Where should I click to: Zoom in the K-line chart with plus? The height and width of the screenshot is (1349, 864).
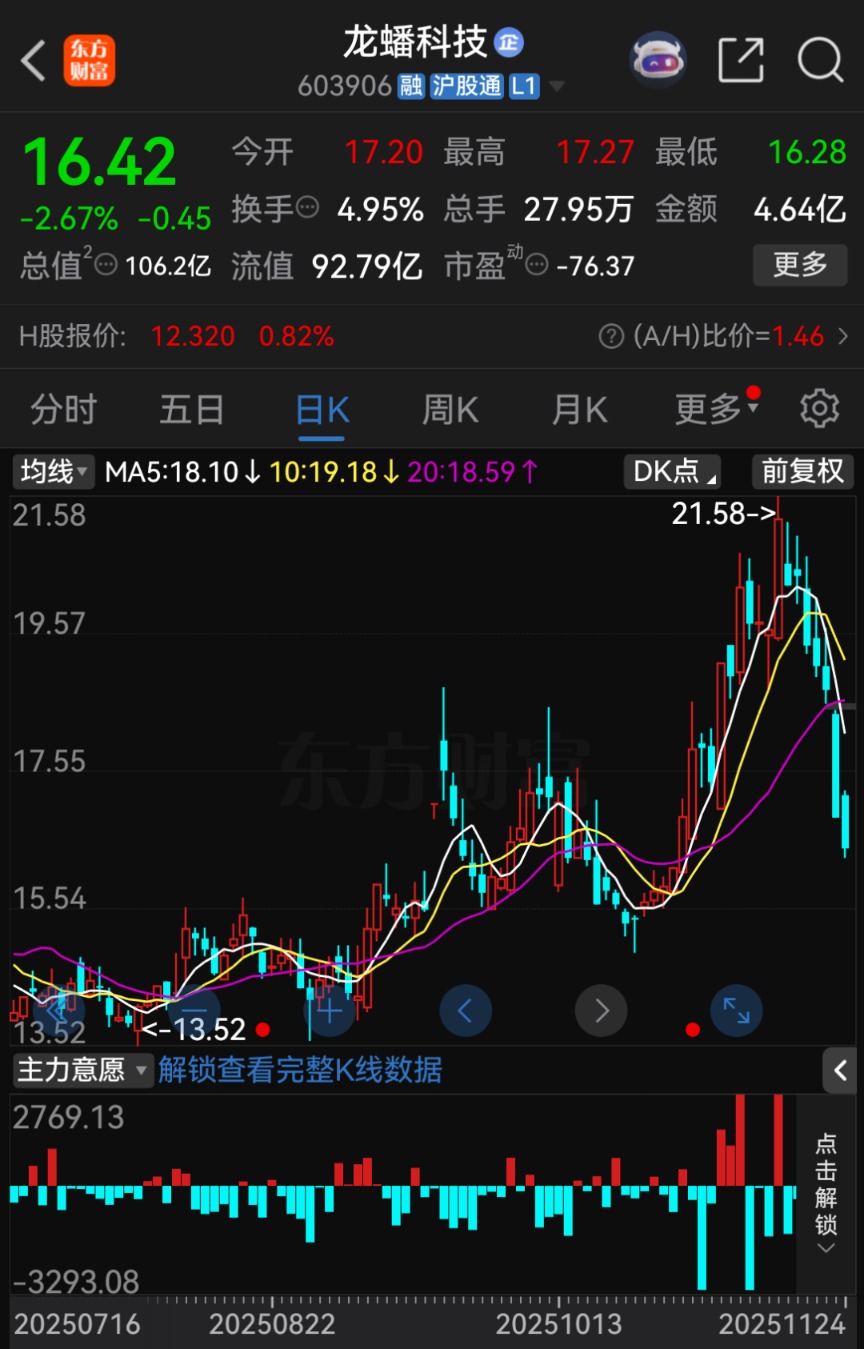329,1010
